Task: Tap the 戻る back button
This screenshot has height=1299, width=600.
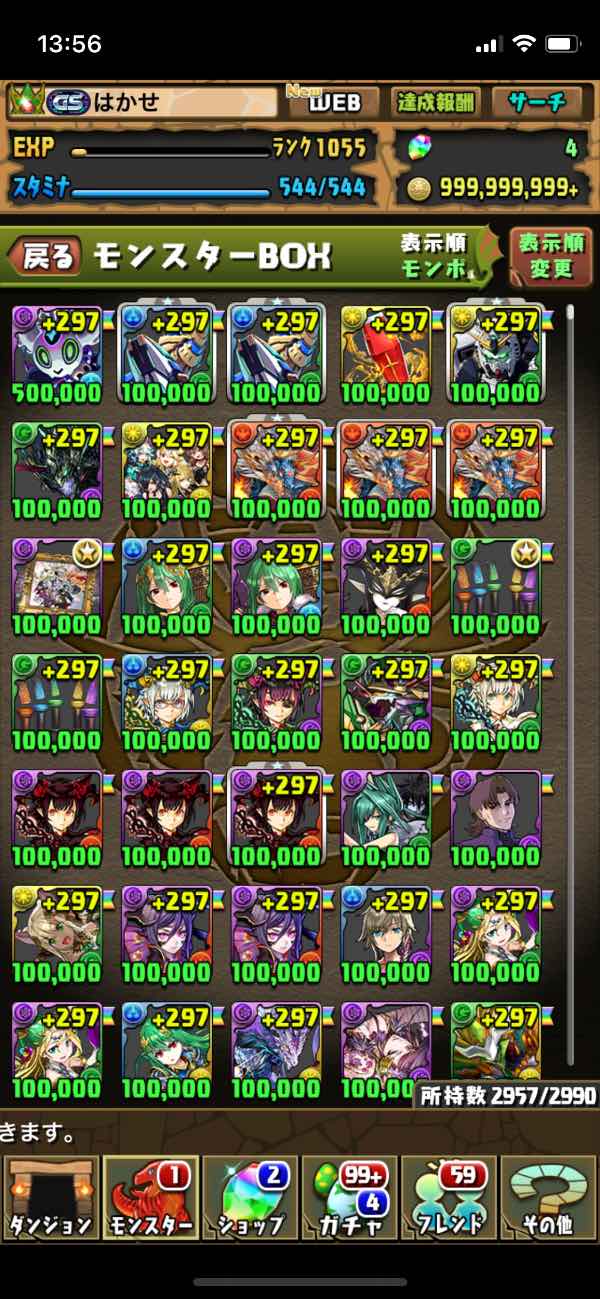Action: [45, 257]
